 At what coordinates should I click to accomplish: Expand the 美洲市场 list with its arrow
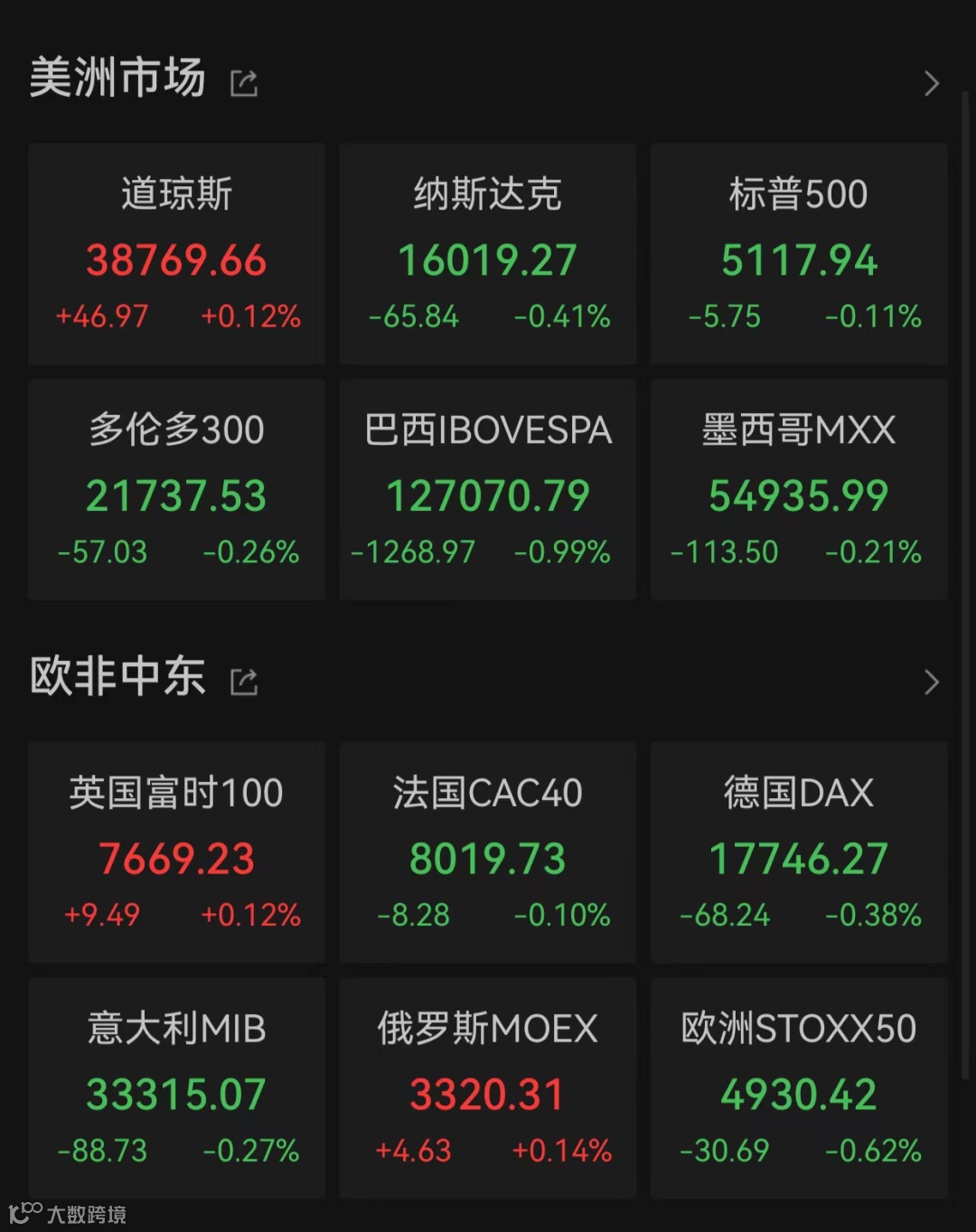pyautogui.click(x=932, y=84)
